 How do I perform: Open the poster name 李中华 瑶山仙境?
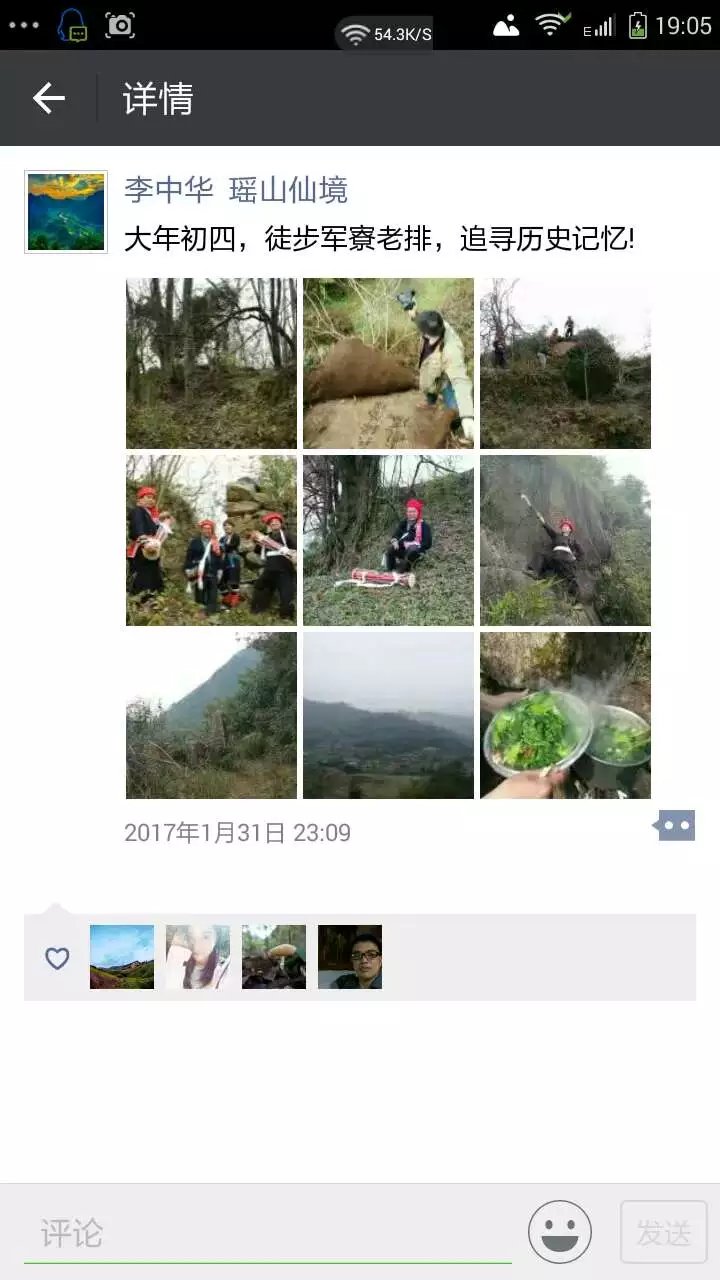[236, 189]
